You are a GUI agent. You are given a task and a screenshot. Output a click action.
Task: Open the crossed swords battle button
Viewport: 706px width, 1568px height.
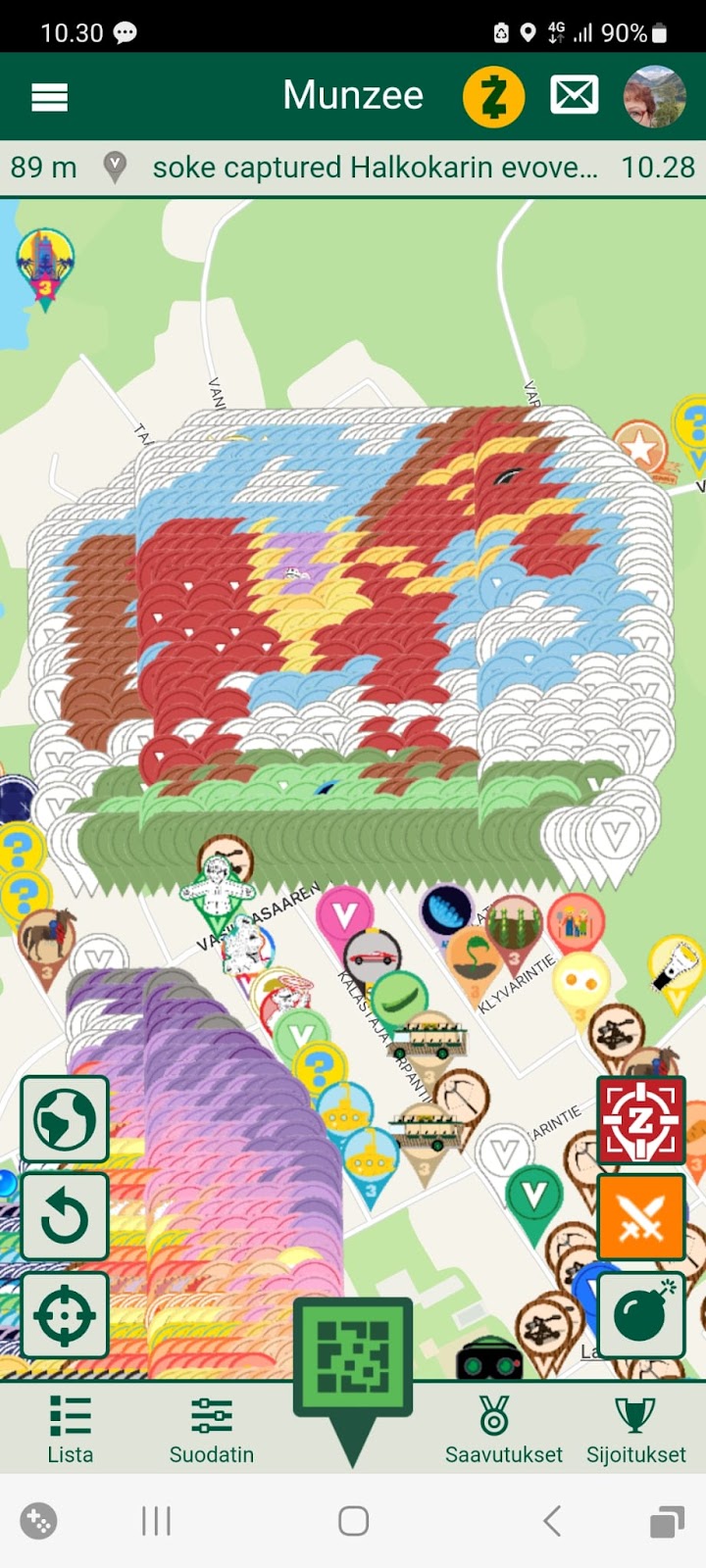click(x=641, y=1217)
